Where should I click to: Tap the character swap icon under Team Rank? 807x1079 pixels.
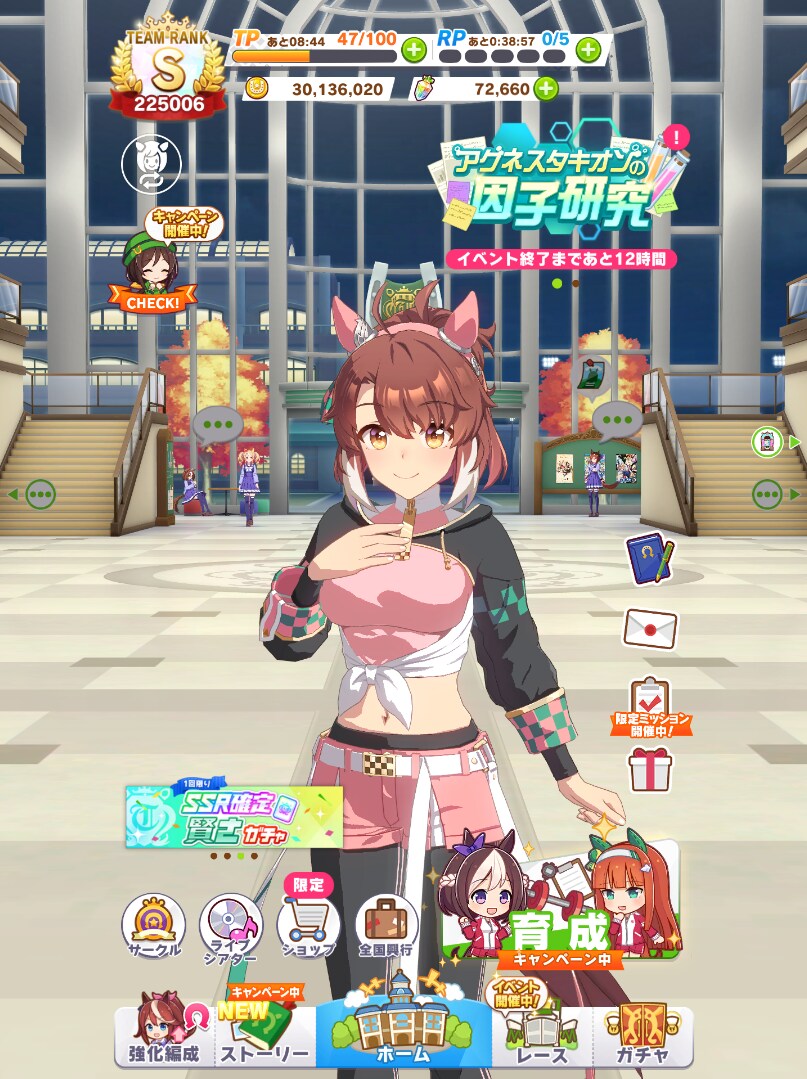(151, 165)
